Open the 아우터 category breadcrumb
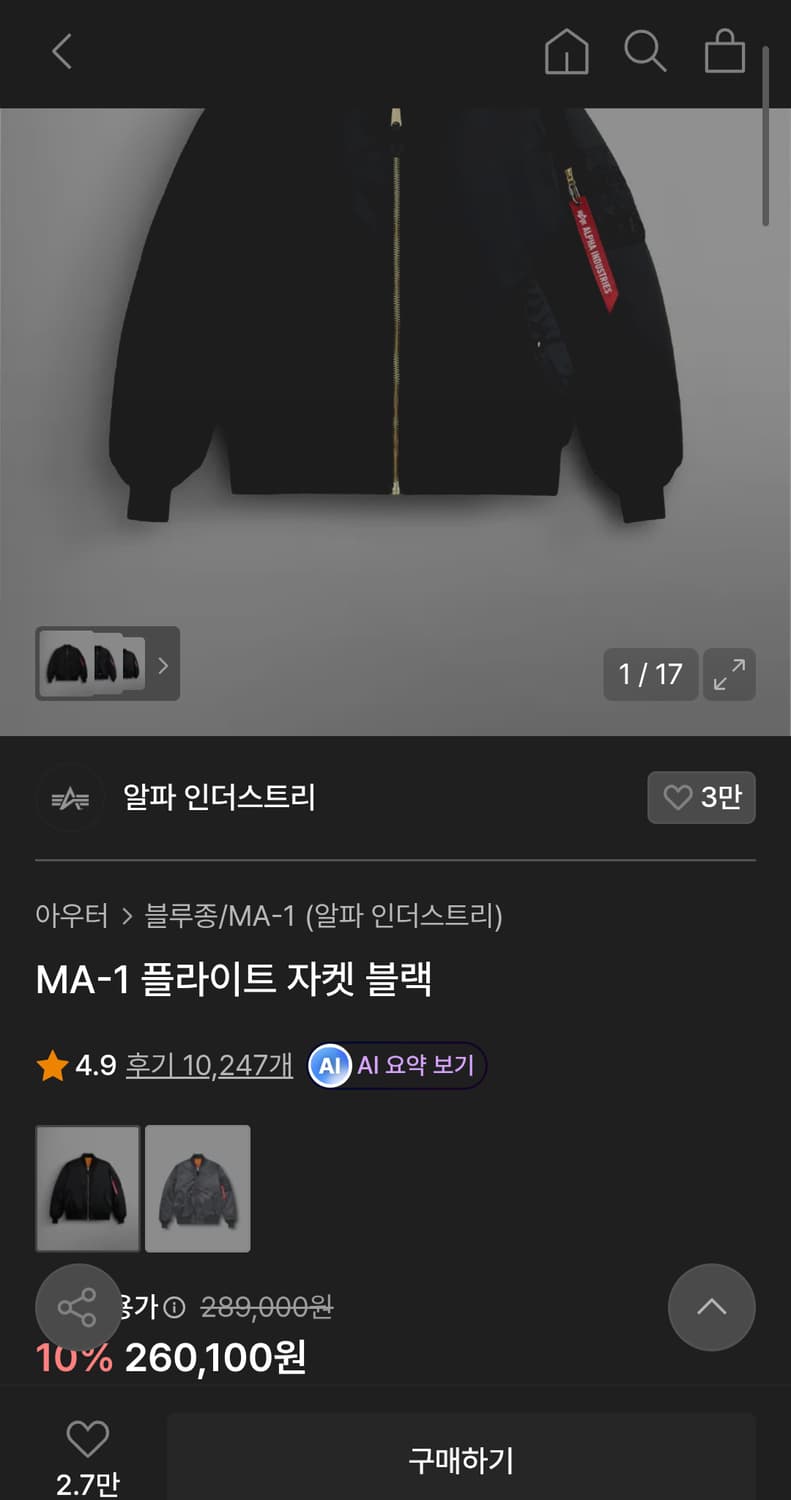The image size is (791, 1500). pos(70,916)
